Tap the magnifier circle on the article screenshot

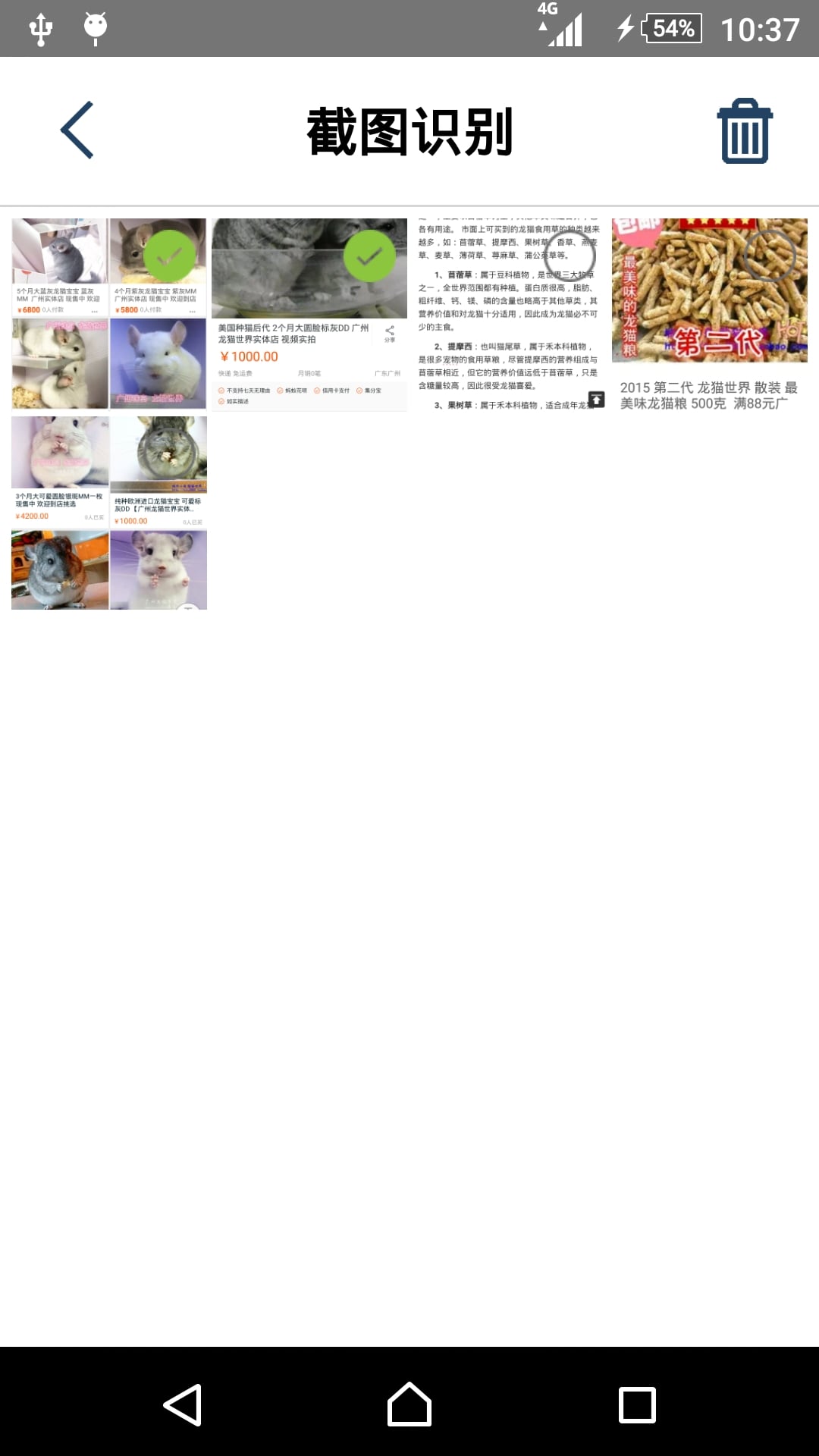(571, 256)
